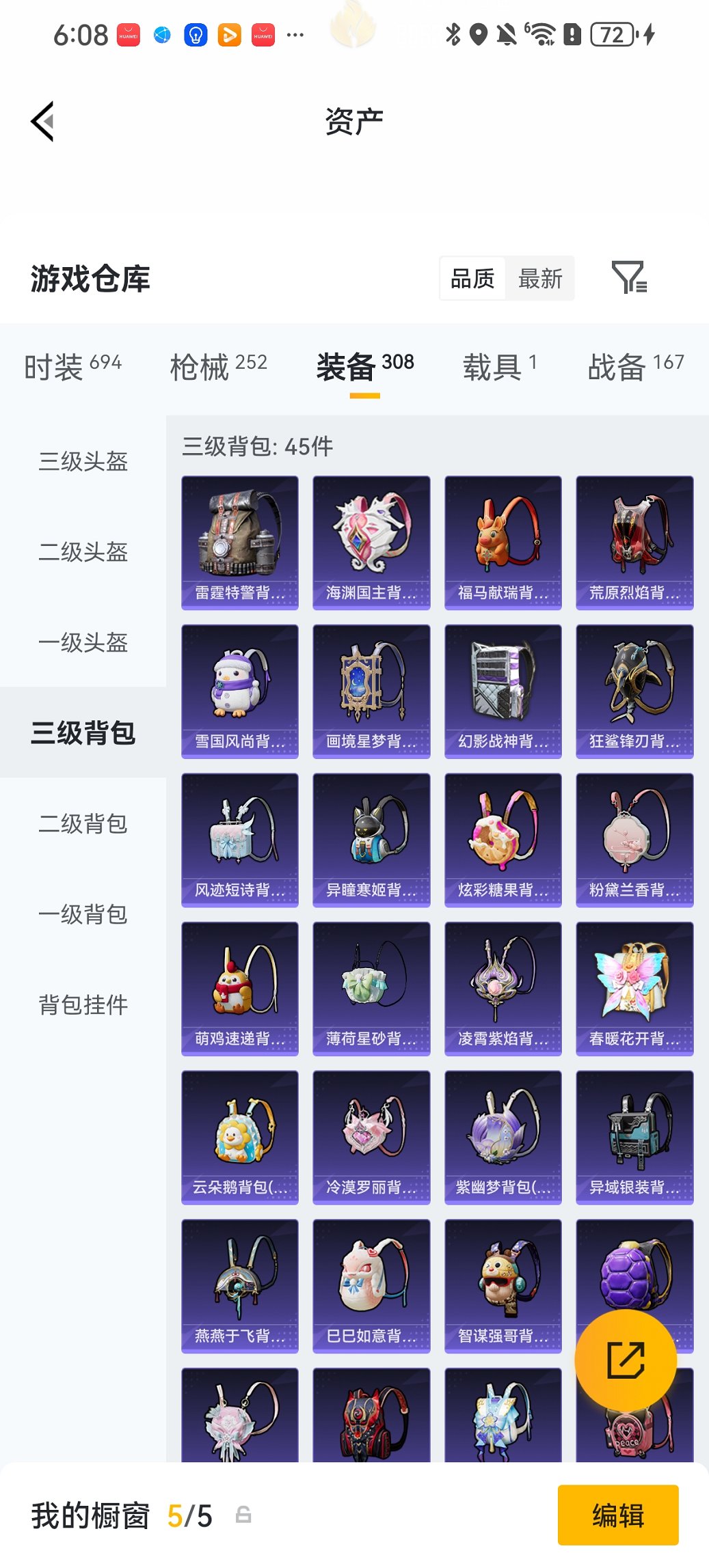Switch sorting to 最新 mode
The image size is (709, 1568).
(541, 278)
